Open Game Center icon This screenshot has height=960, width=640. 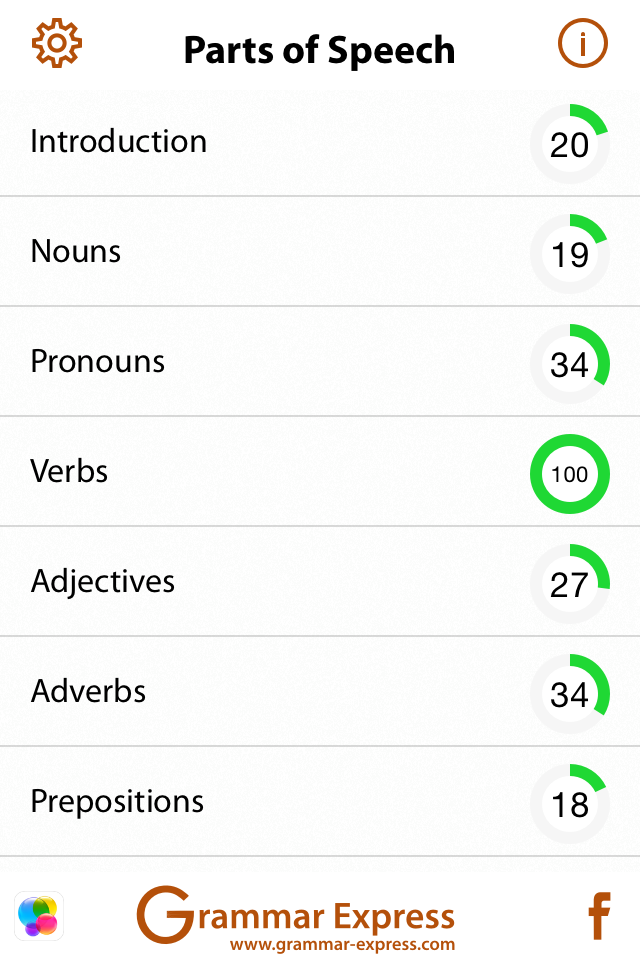pos(40,915)
